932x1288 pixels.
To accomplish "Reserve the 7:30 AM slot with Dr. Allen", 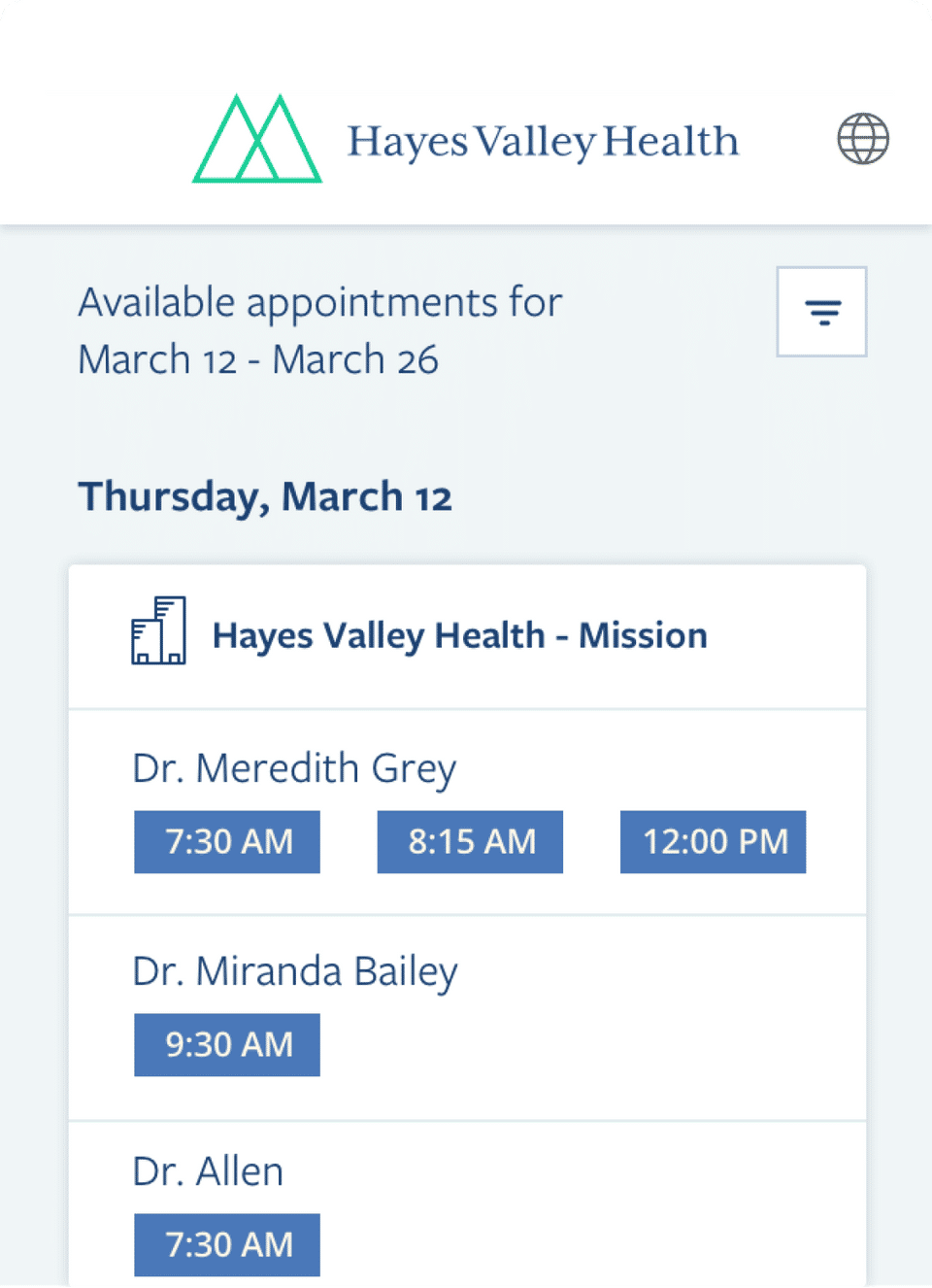I will pyautogui.click(x=226, y=1244).
